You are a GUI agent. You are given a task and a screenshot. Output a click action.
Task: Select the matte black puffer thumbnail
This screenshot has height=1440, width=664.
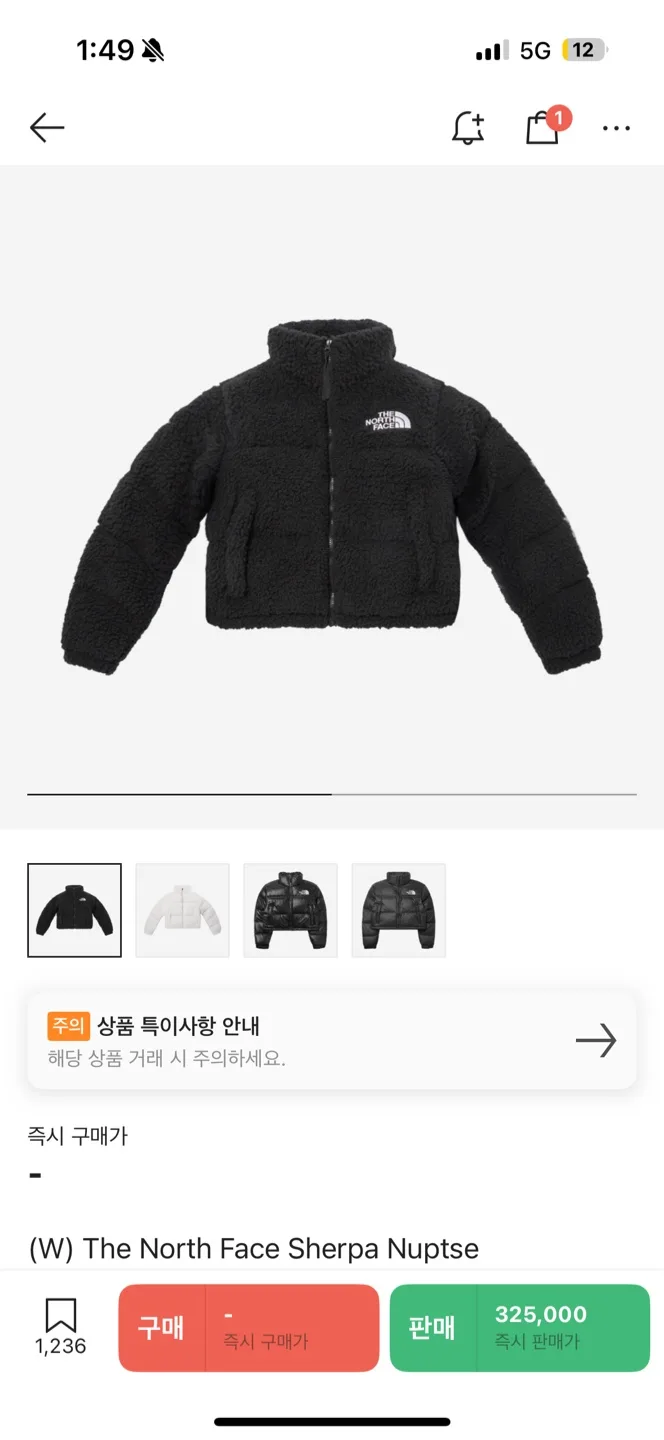398,910
